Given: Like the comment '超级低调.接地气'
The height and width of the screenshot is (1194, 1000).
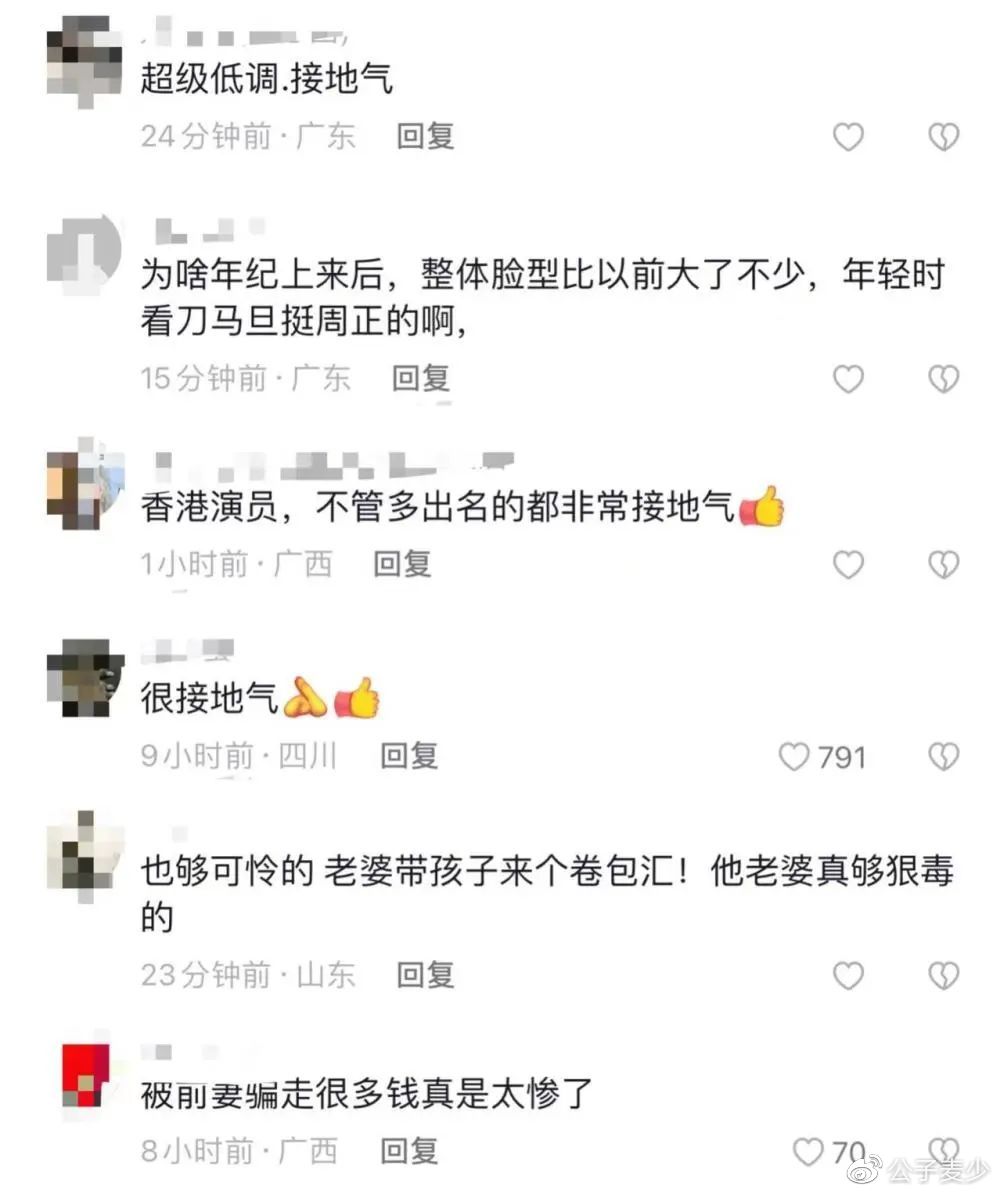Looking at the screenshot, I should 848,136.
